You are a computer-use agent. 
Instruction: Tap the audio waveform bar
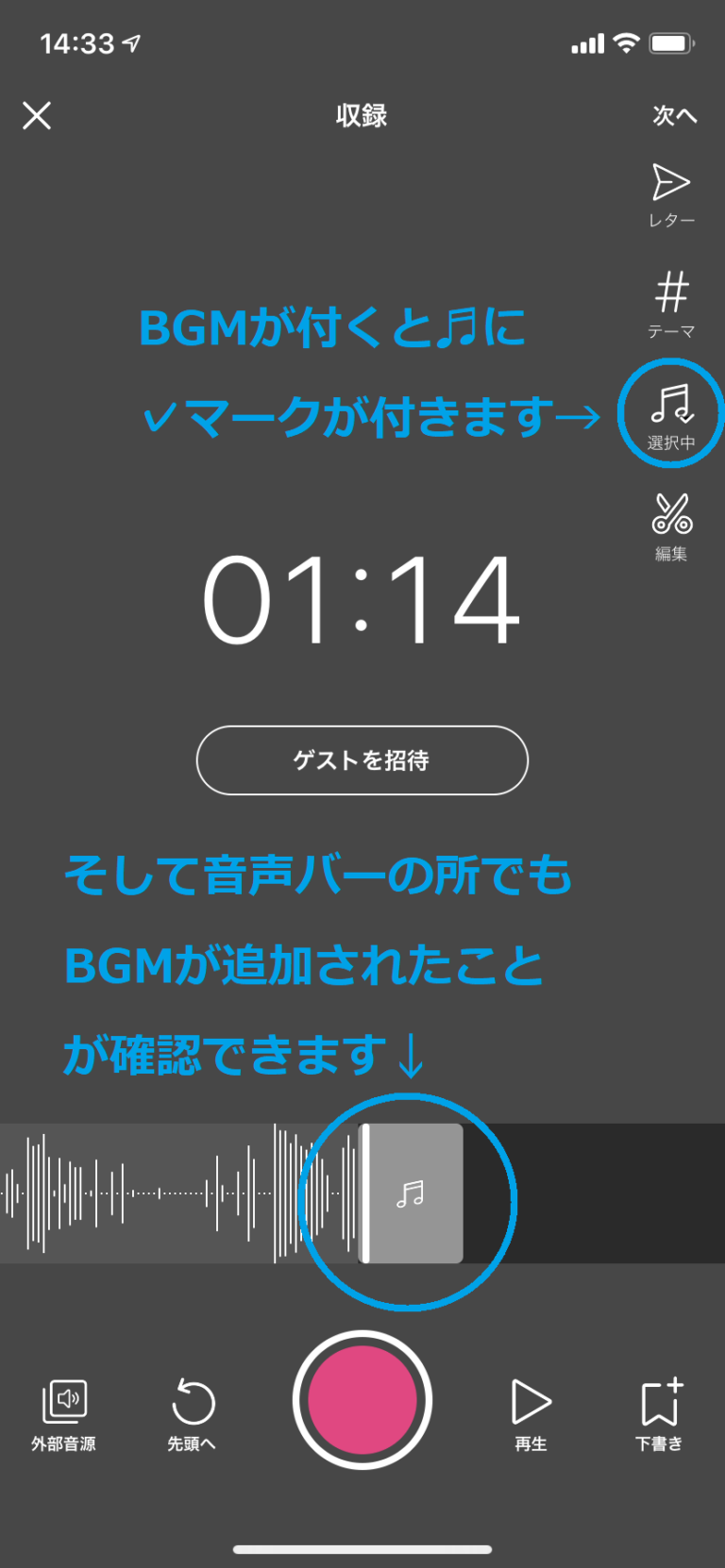pos(142,1193)
